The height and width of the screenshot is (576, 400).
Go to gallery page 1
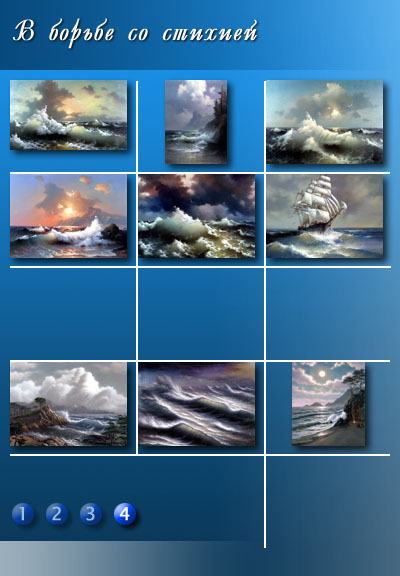point(22,514)
